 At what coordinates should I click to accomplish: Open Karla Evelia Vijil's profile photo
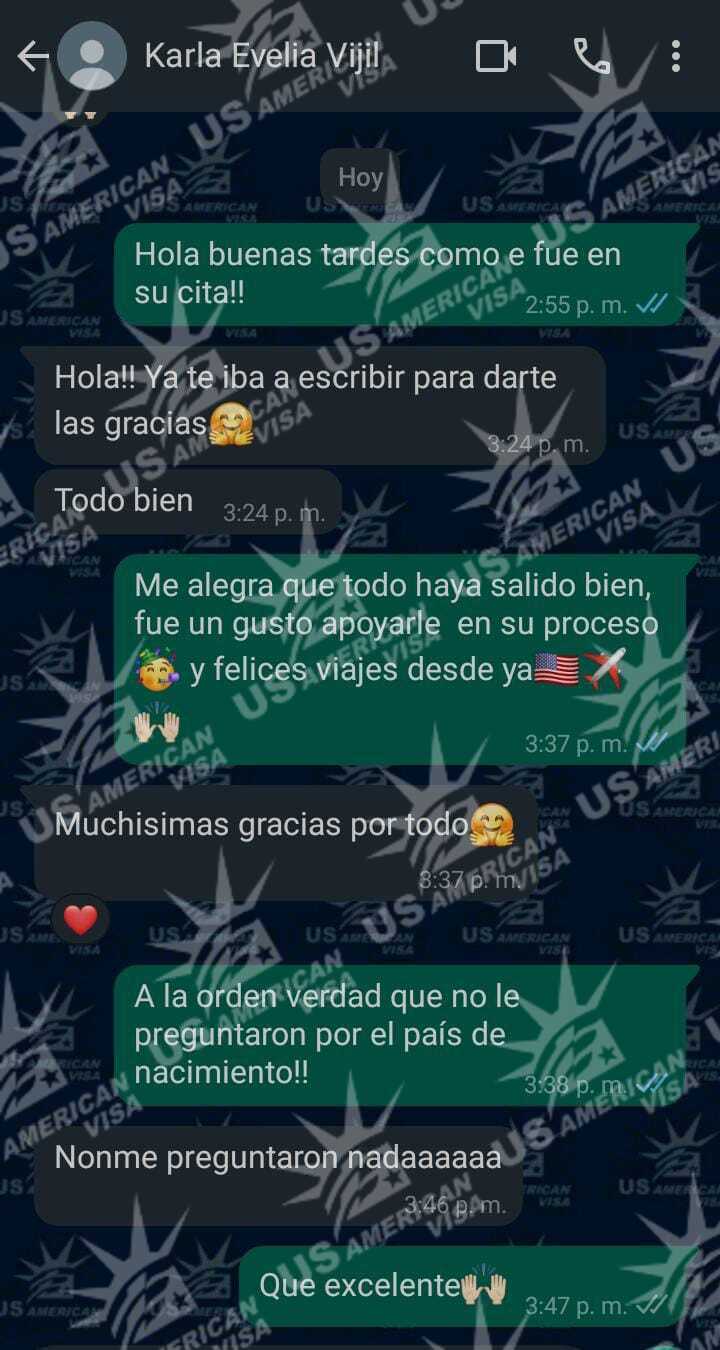click(92, 57)
